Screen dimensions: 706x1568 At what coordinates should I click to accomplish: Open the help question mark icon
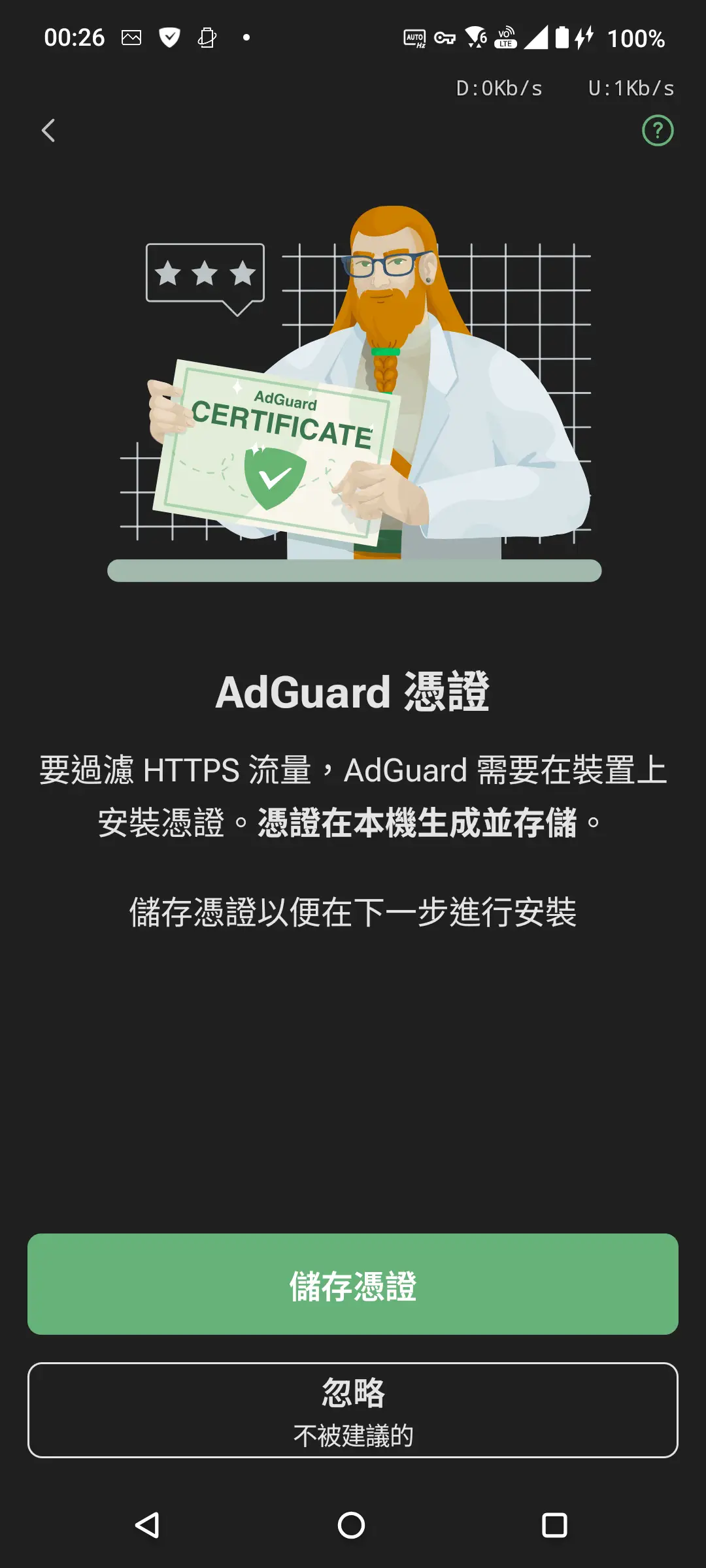click(658, 131)
